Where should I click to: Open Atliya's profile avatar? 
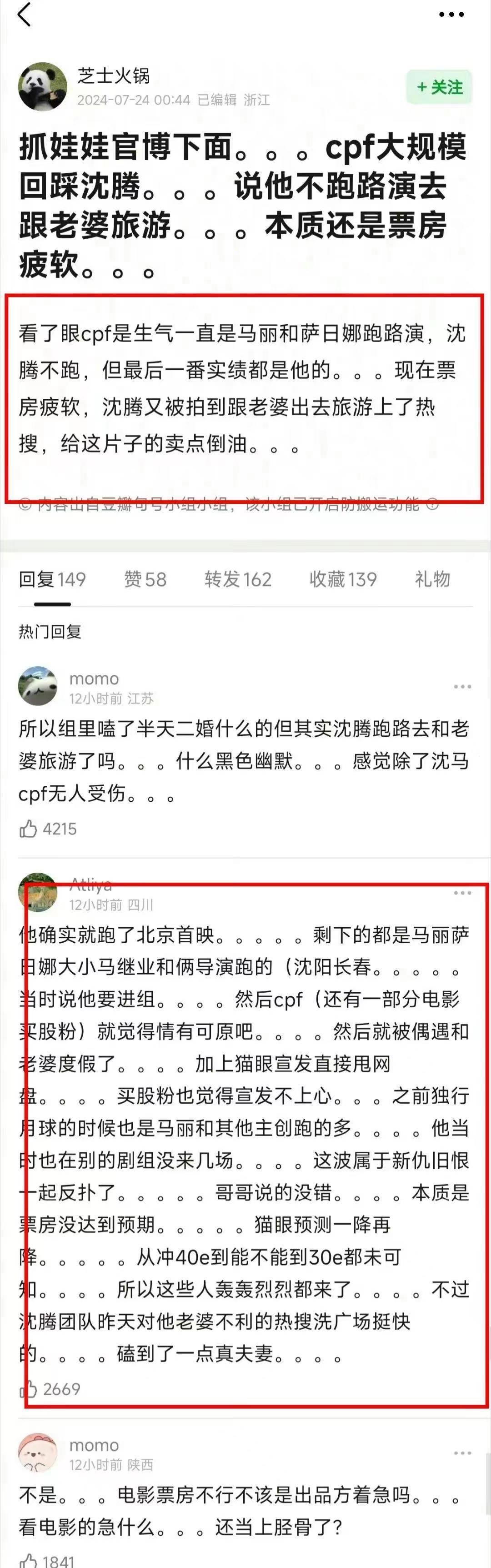(x=38, y=892)
